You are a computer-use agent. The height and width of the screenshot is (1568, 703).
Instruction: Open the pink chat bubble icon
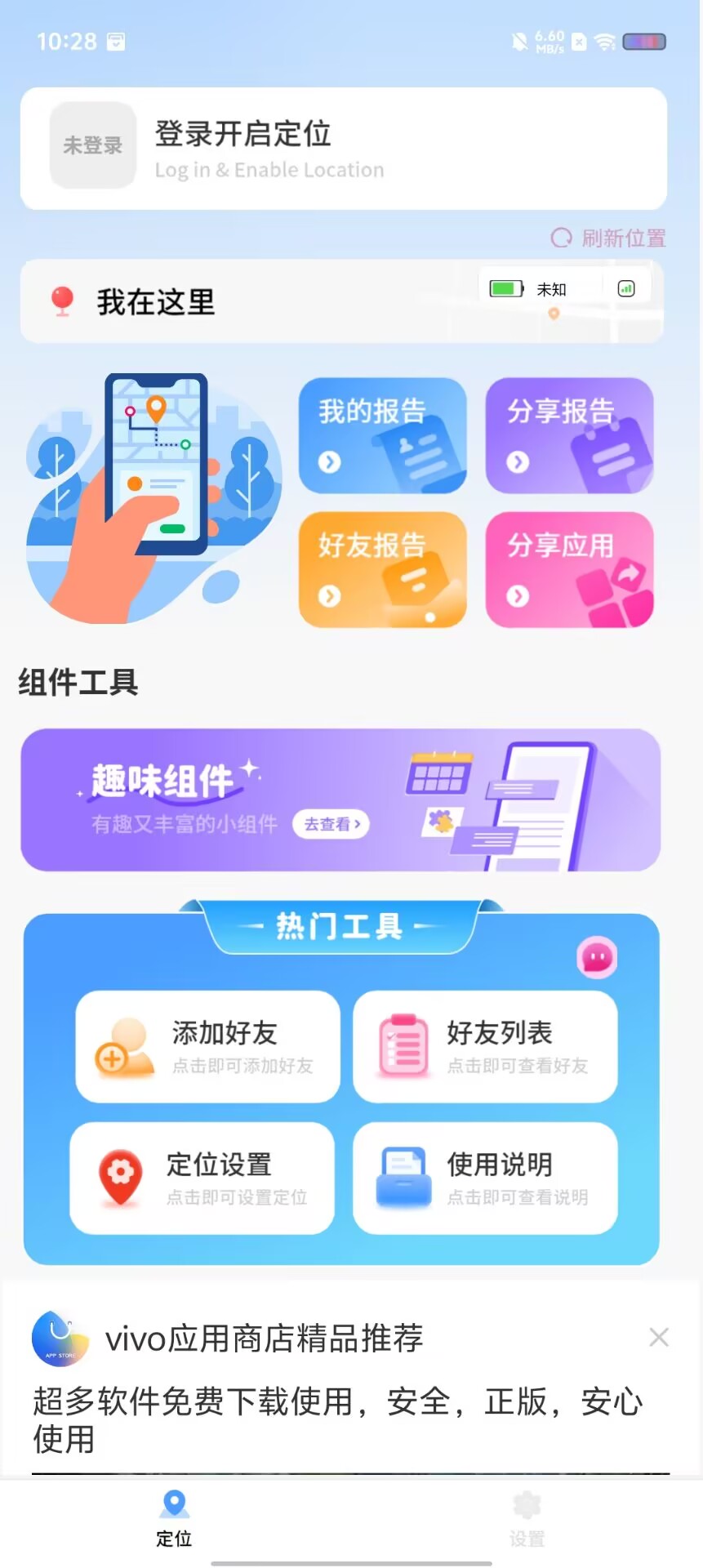coord(597,957)
